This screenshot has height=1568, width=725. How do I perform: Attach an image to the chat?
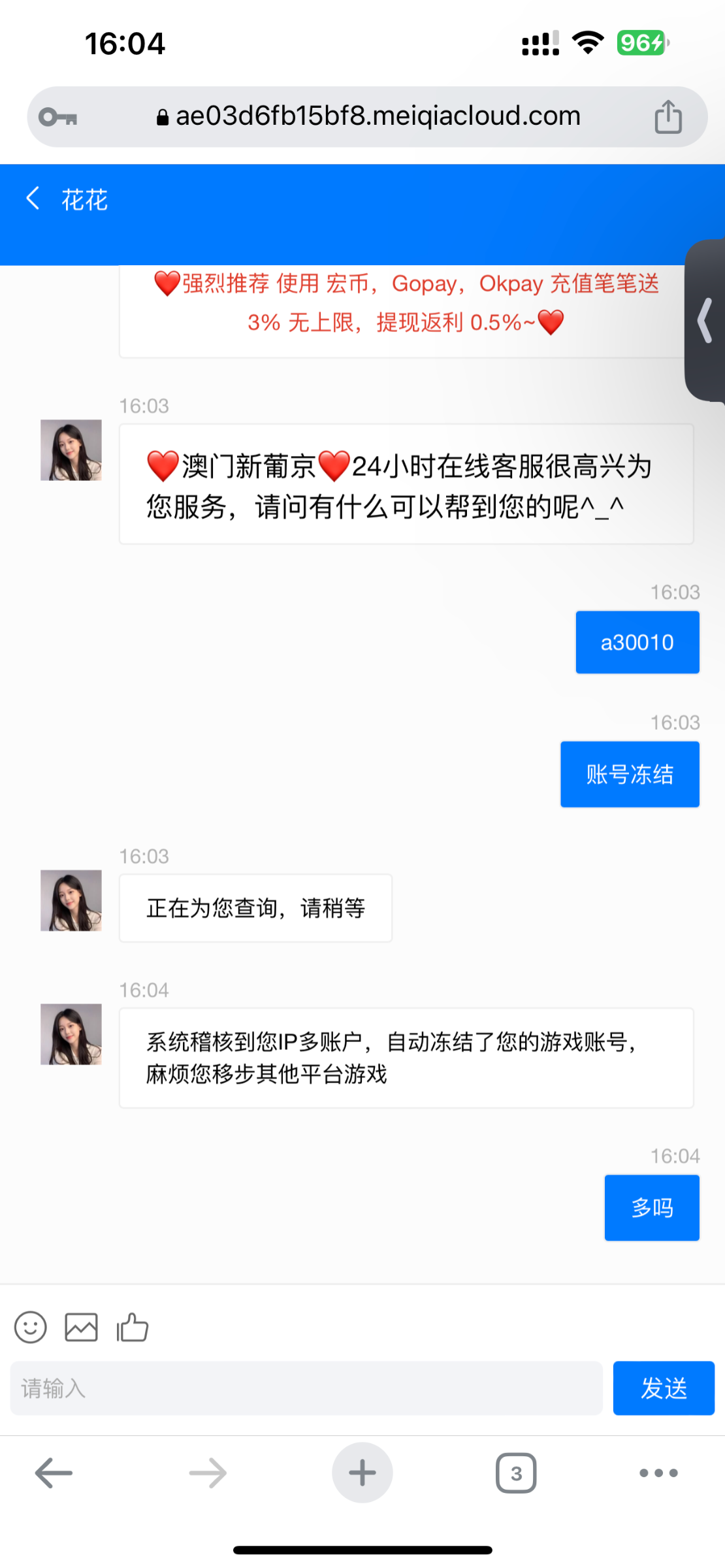(81, 1327)
